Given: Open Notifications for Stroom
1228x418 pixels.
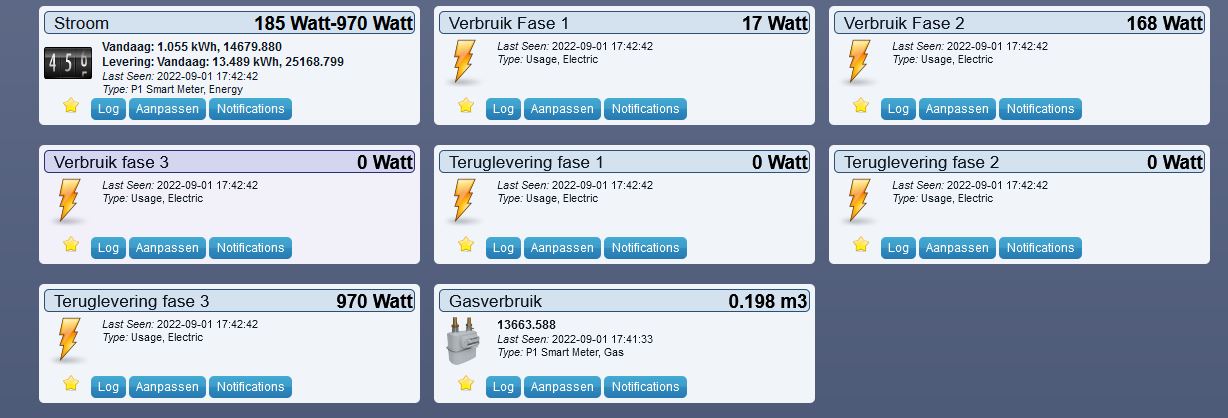Looking at the screenshot, I should [250, 109].
